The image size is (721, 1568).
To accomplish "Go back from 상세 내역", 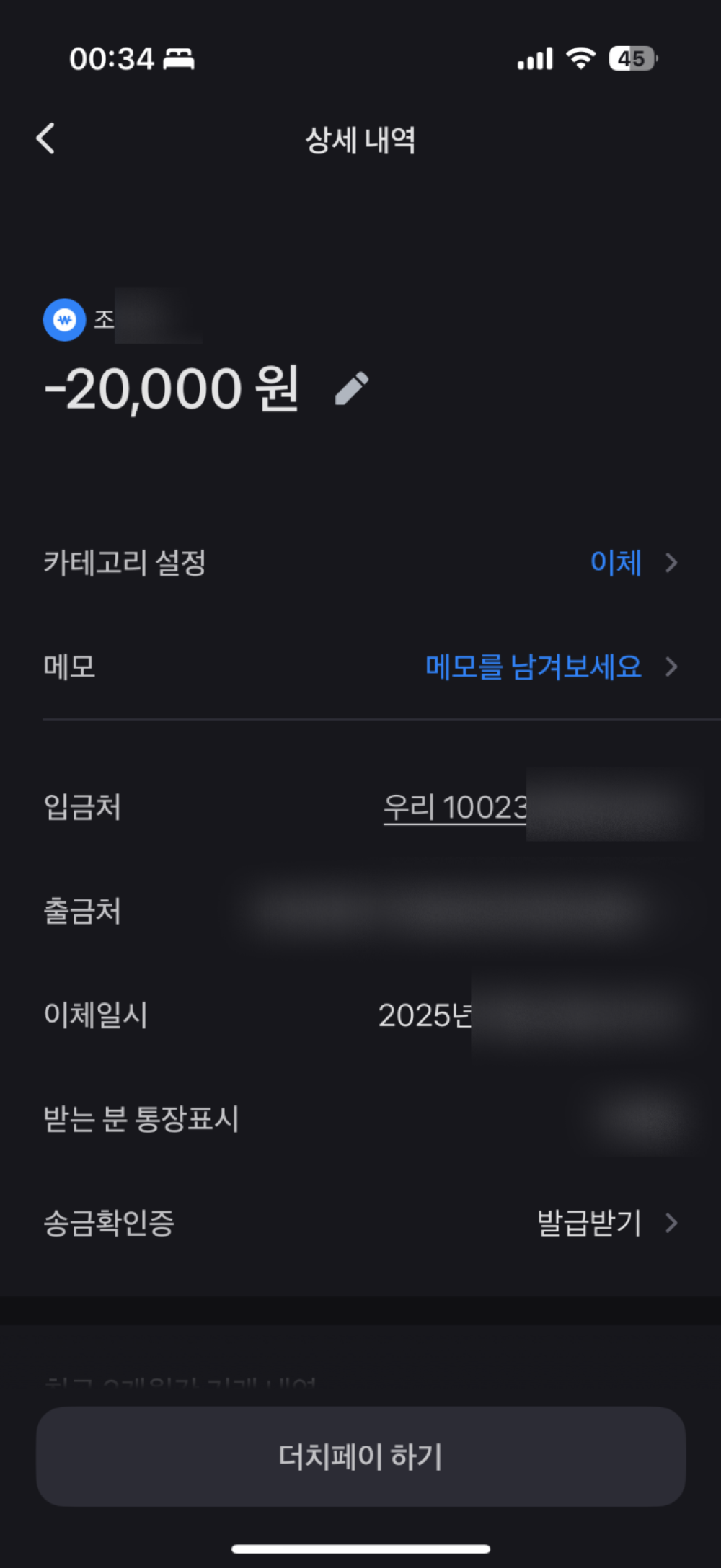I will click(46, 138).
